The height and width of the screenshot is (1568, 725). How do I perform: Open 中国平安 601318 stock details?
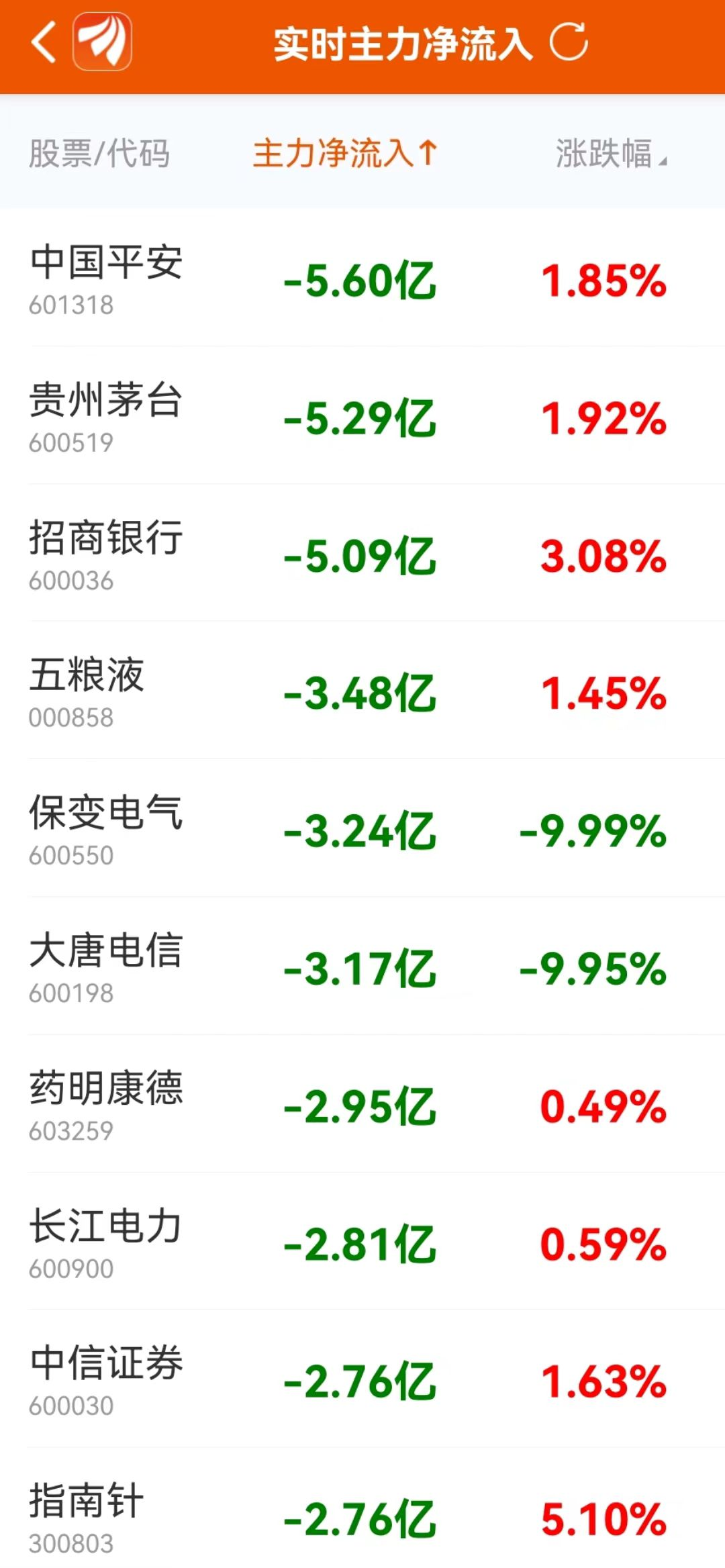(x=362, y=279)
